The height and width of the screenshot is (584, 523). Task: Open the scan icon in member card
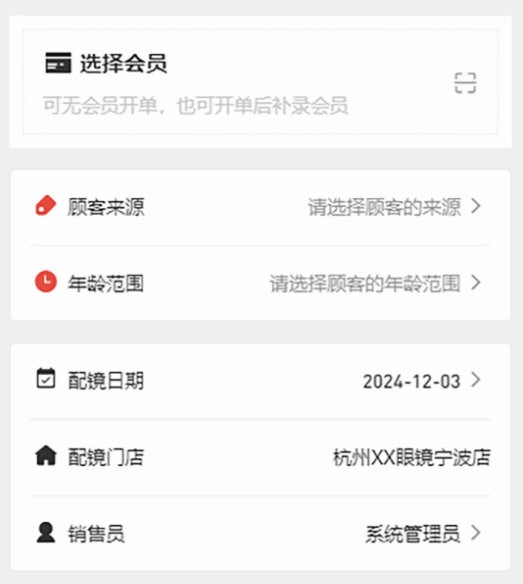[x=465, y=83]
